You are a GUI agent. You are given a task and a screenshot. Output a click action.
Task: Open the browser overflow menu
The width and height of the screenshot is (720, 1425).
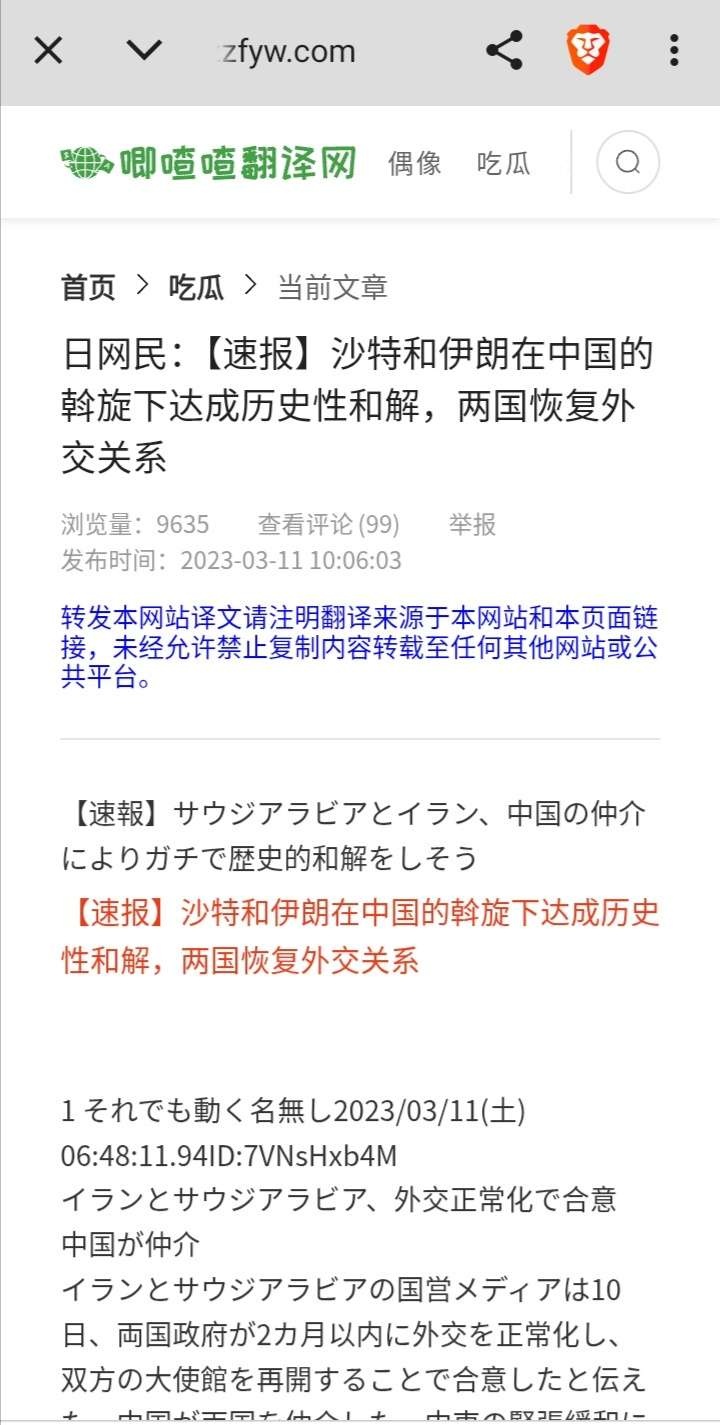(675, 50)
